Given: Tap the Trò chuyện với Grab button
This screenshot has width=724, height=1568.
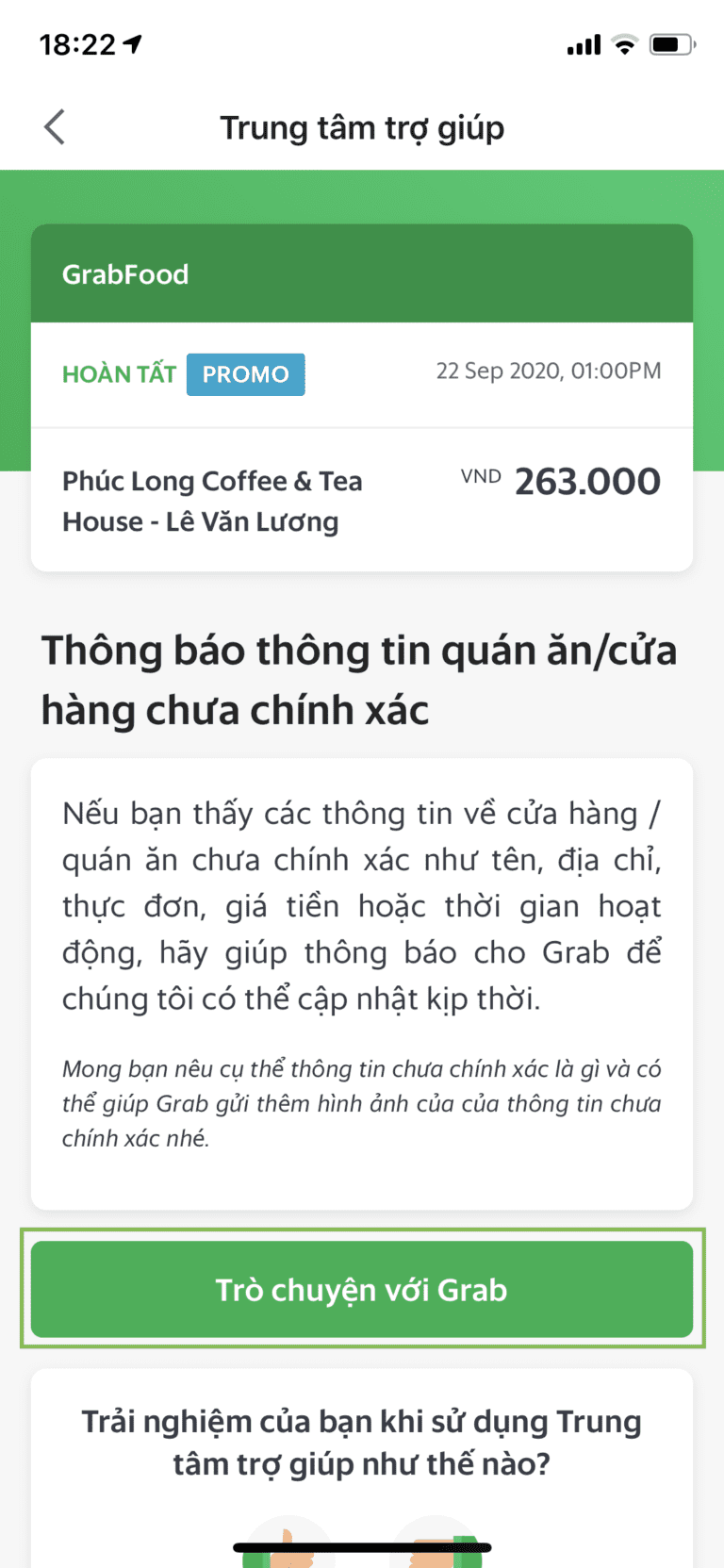Looking at the screenshot, I should (361, 1289).
